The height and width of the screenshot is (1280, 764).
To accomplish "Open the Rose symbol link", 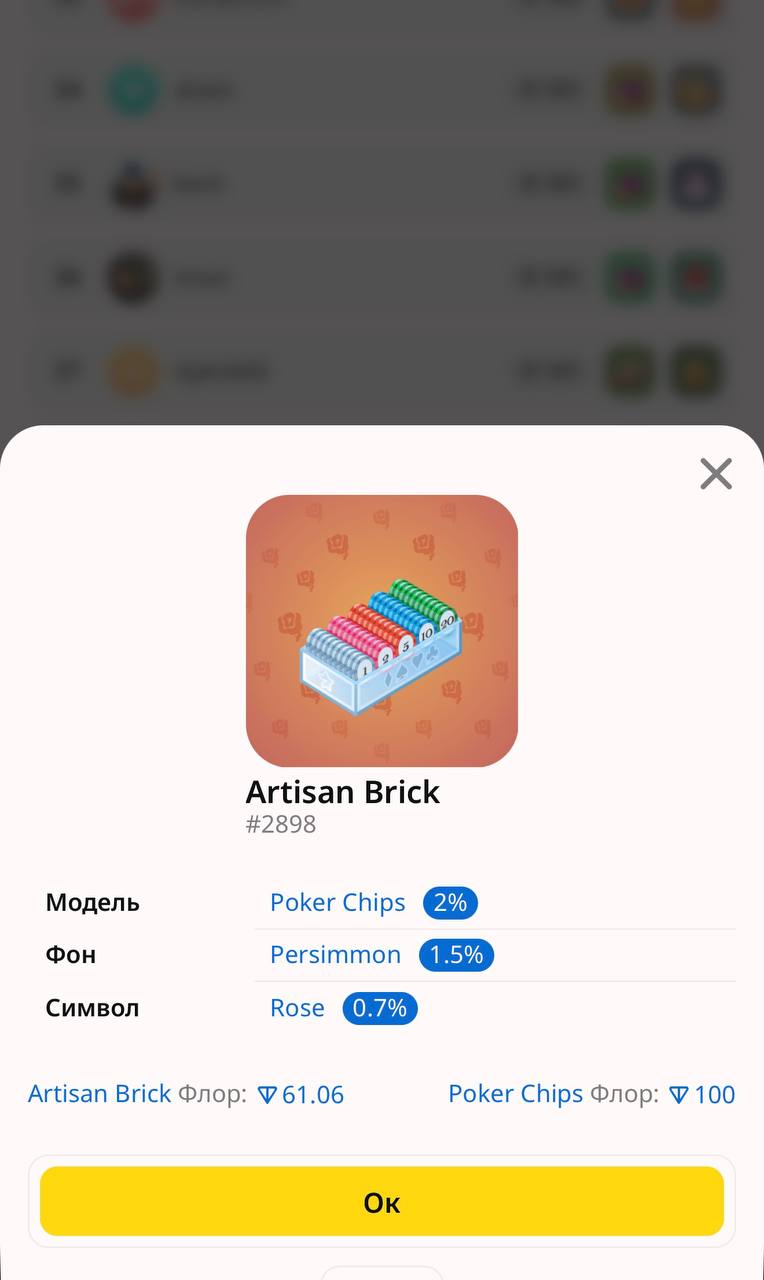I will point(297,1008).
